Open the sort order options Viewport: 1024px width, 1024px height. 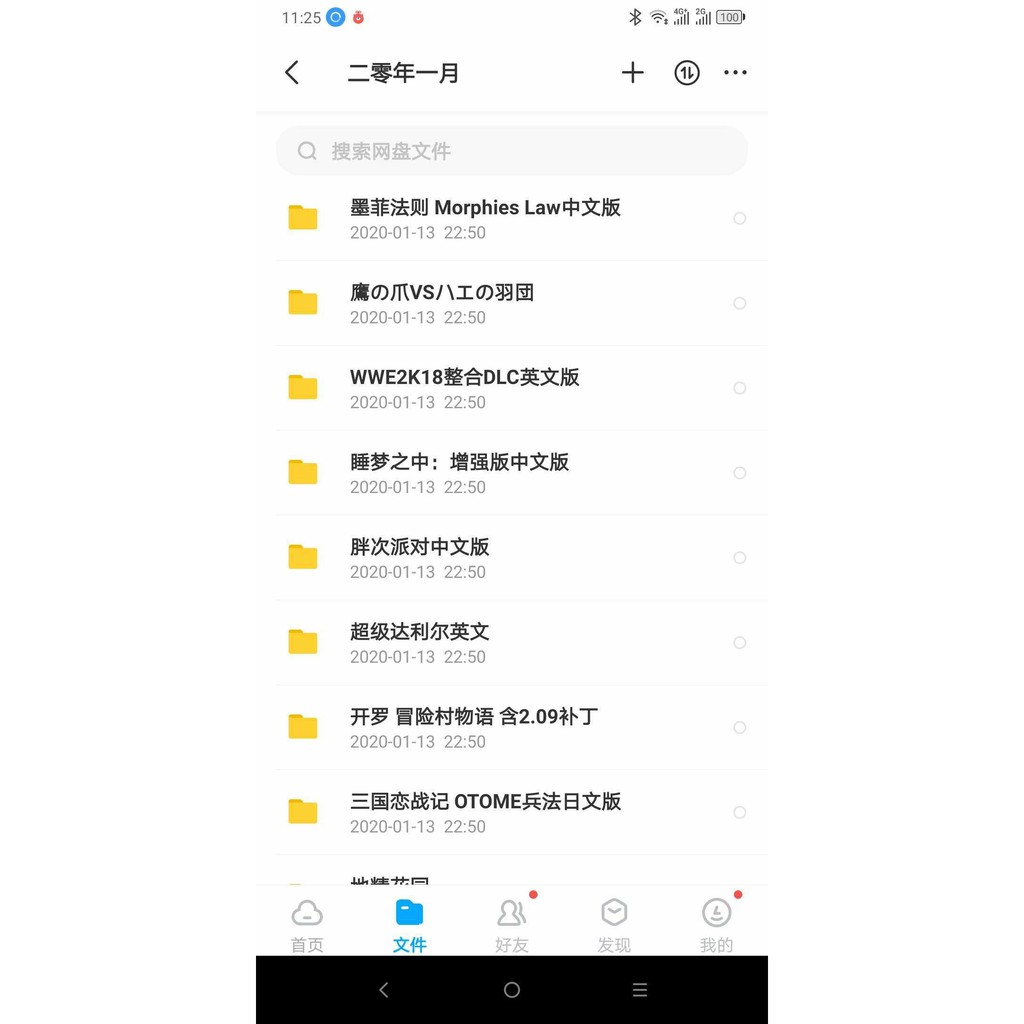[x=686, y=73]
